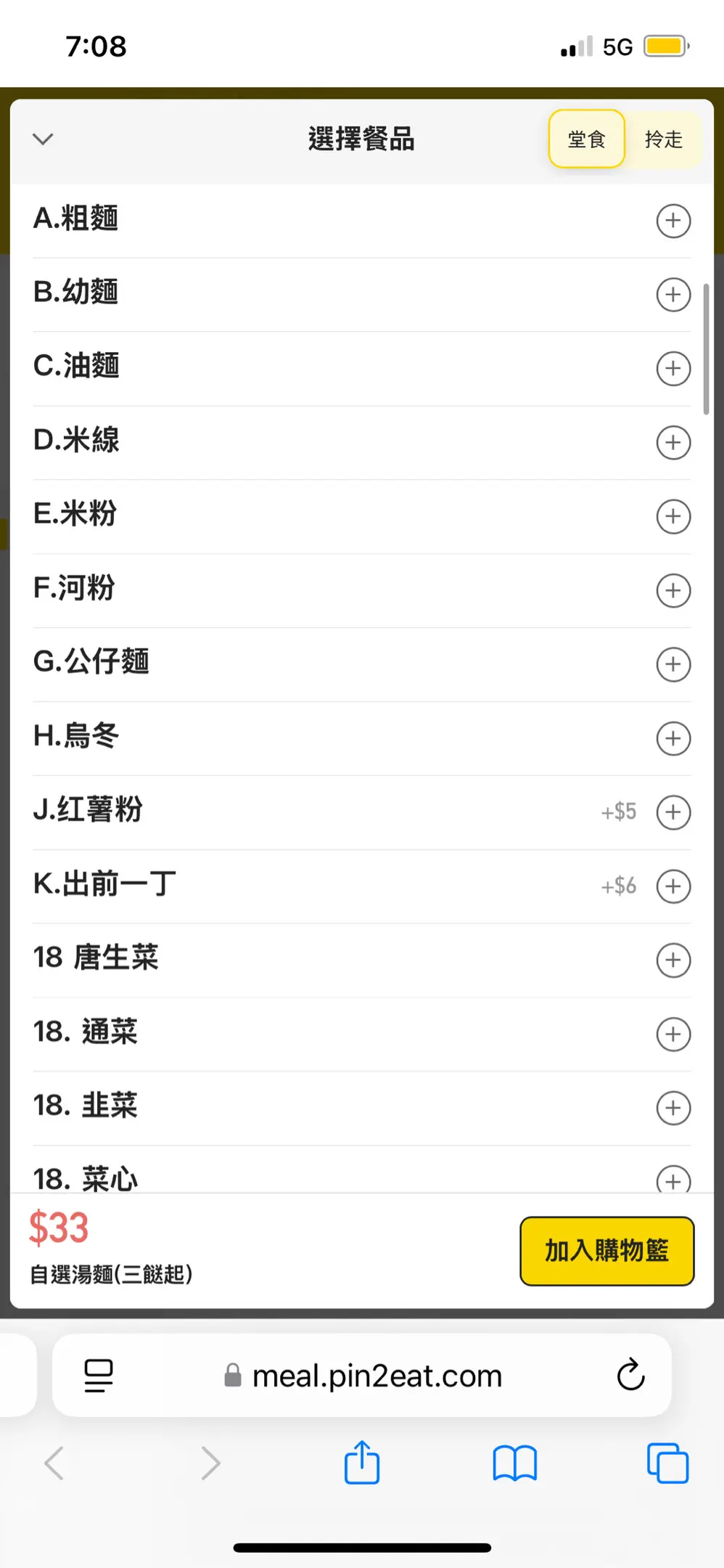Switch to the 堂食 dine-in option
Screen dimensions: 724x1568
click(586, 139)
